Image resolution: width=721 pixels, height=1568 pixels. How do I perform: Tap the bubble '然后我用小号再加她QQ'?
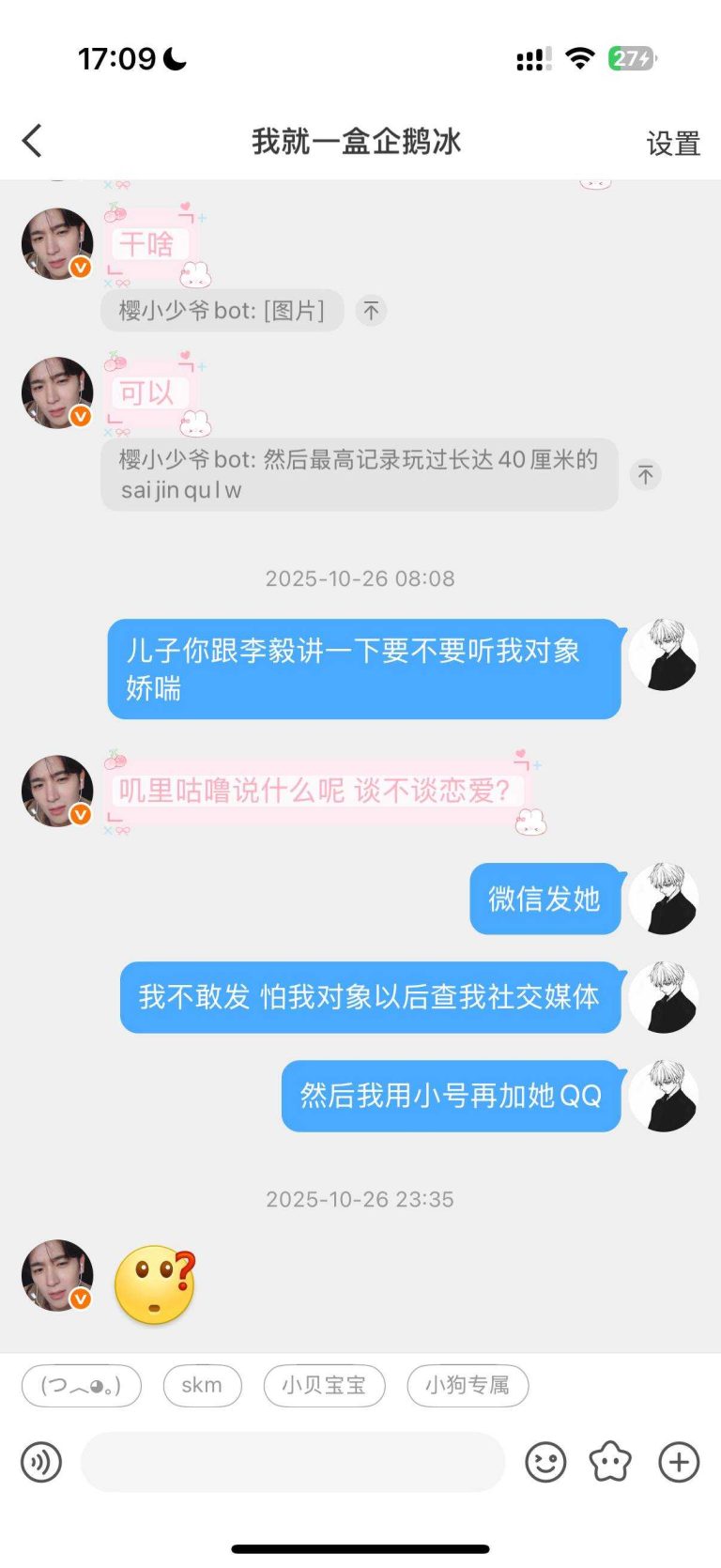coord(450,1097)
